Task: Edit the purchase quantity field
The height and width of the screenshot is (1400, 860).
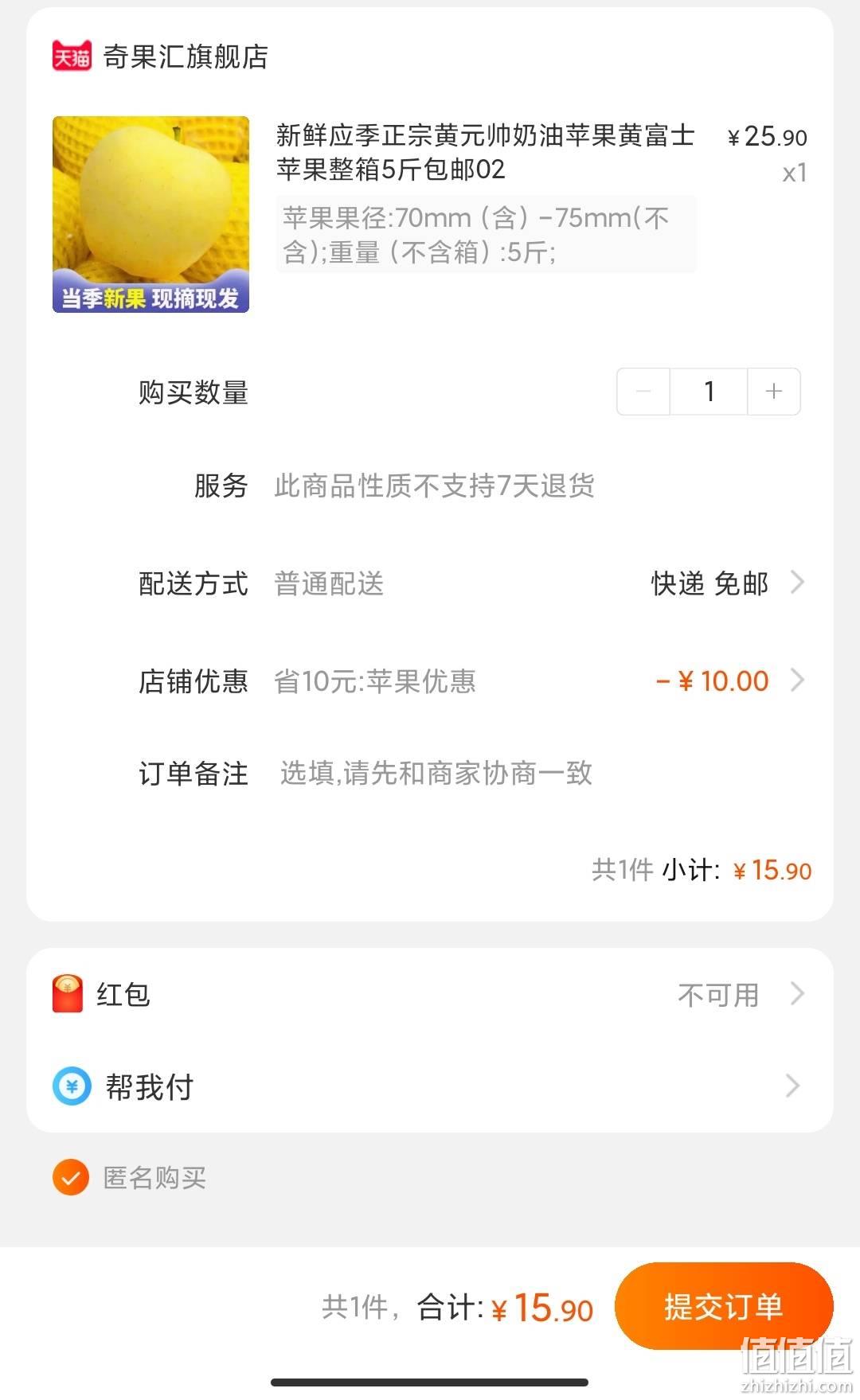Action: tap(709, 392)
